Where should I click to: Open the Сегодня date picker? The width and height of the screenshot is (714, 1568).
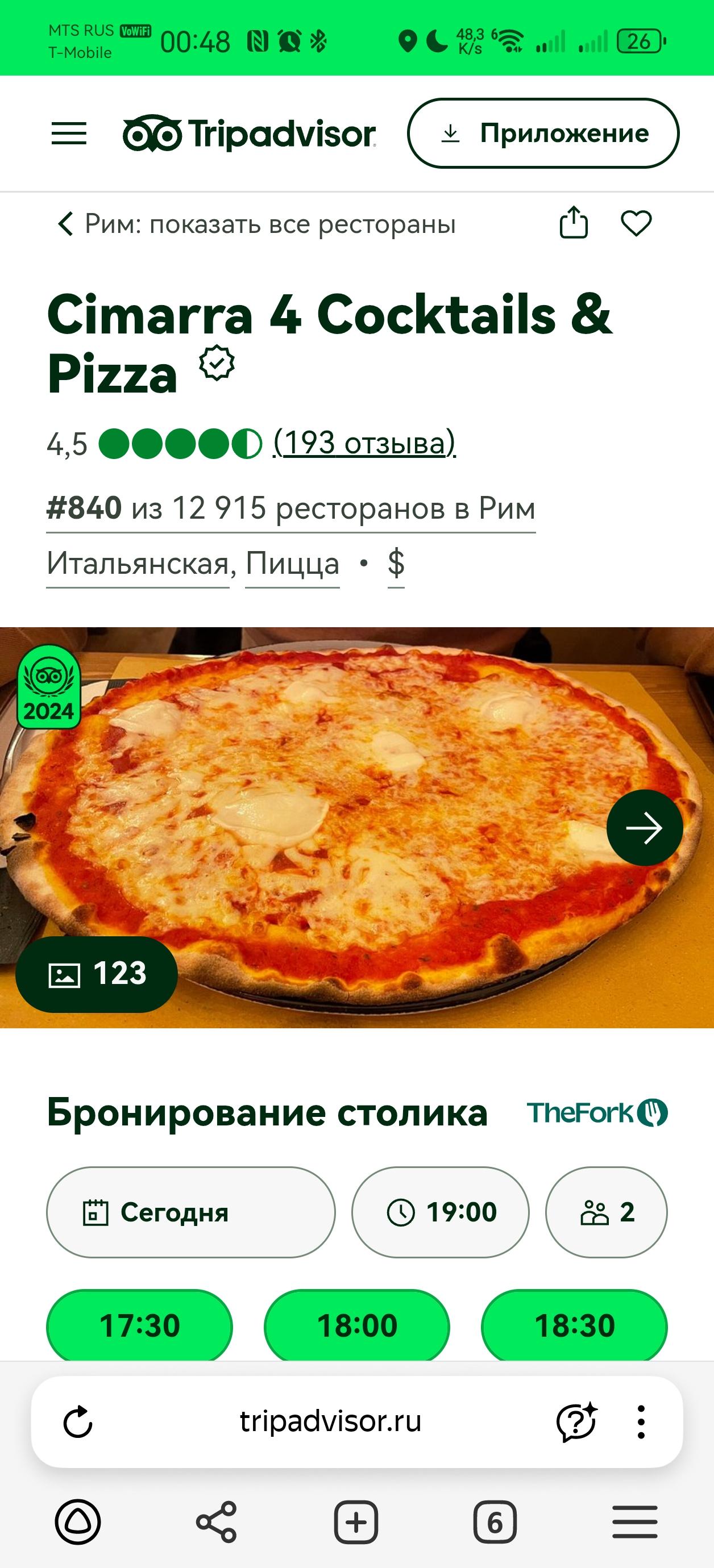tap(190, 1212)
